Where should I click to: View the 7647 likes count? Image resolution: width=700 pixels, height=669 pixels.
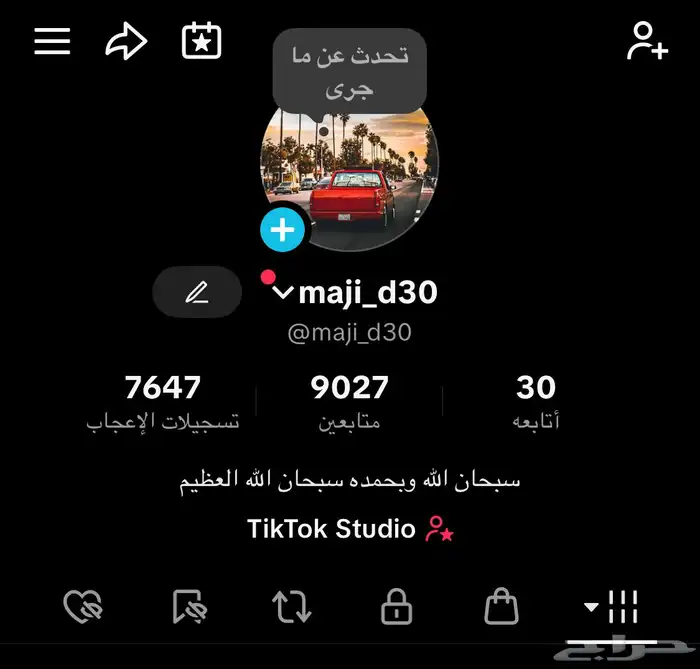pos(163,400)
